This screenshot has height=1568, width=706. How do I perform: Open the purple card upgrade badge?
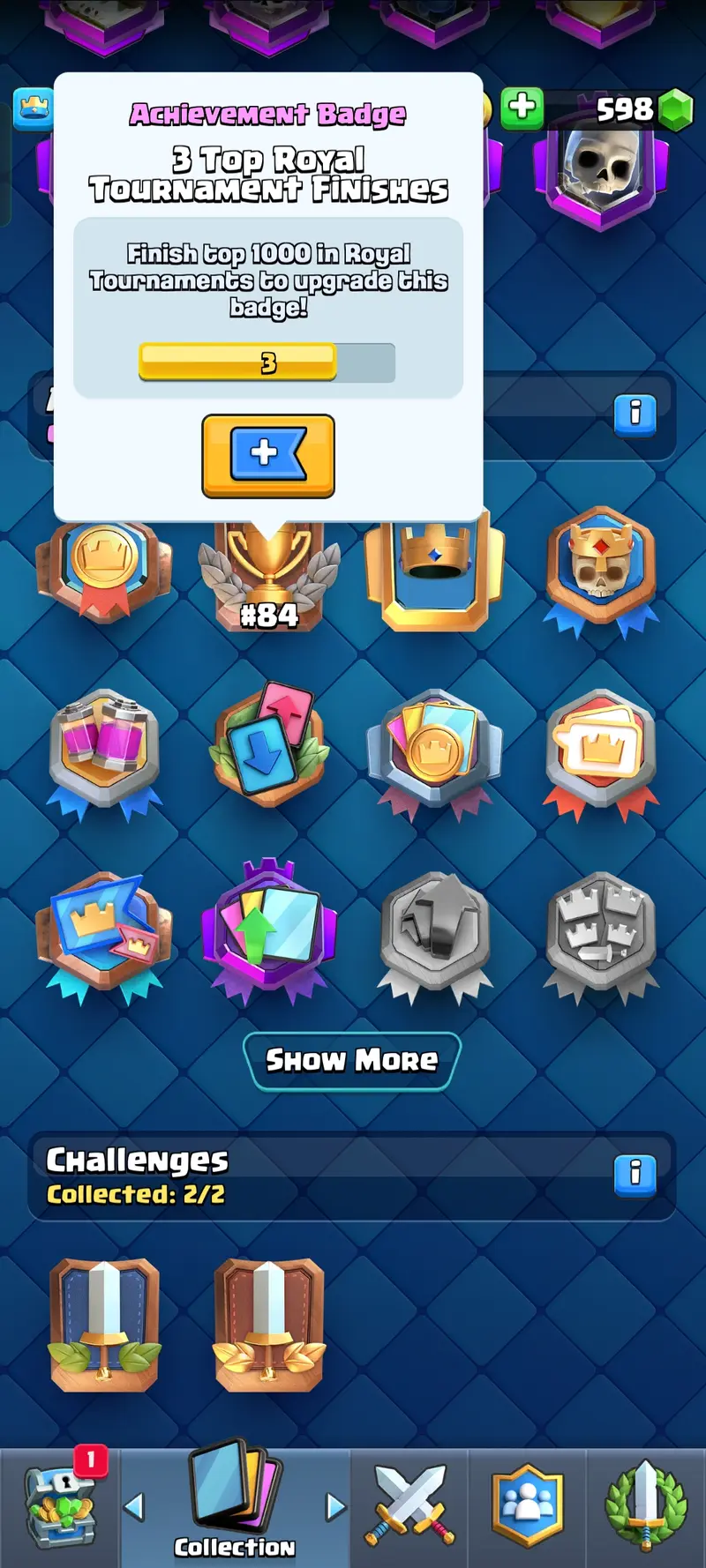tap(269, 931)
